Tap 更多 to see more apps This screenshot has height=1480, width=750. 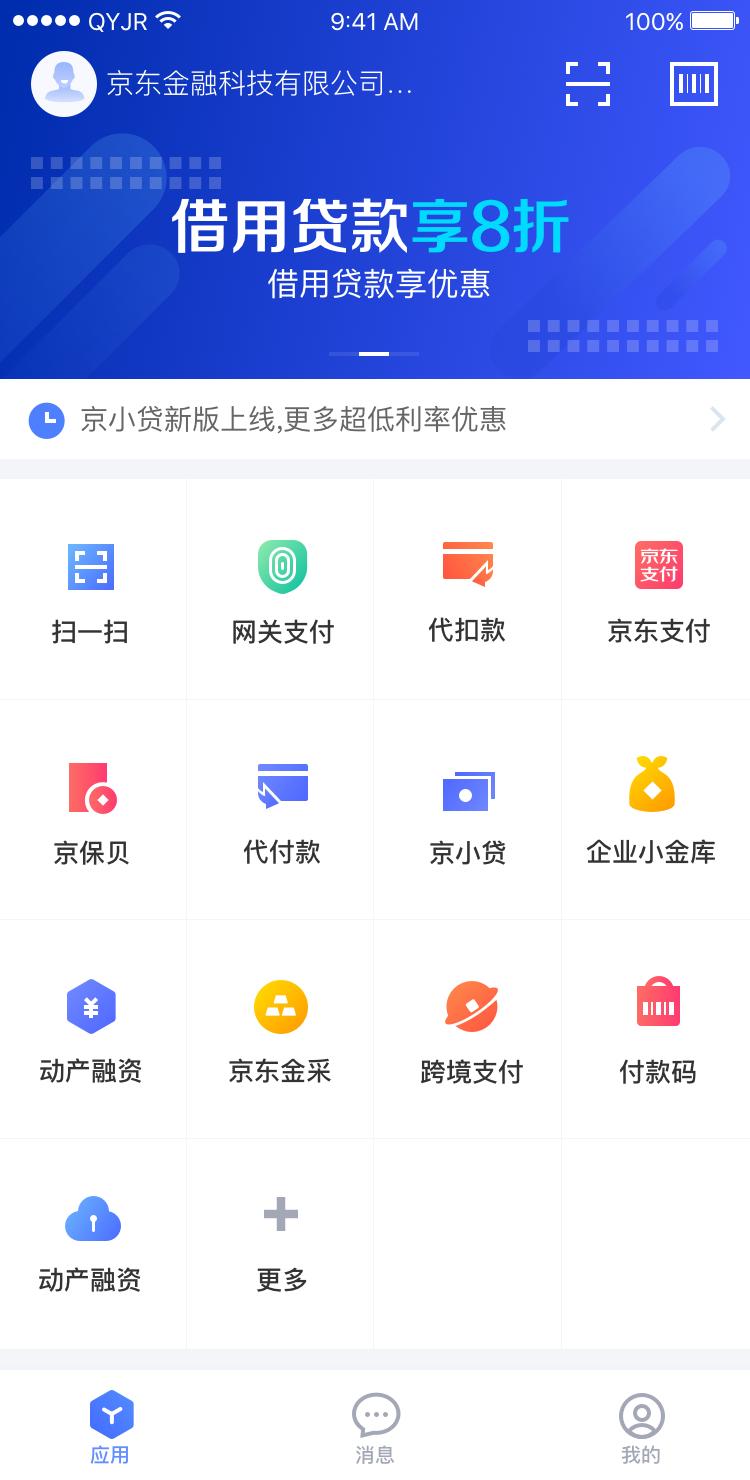tap(281, 1242)
